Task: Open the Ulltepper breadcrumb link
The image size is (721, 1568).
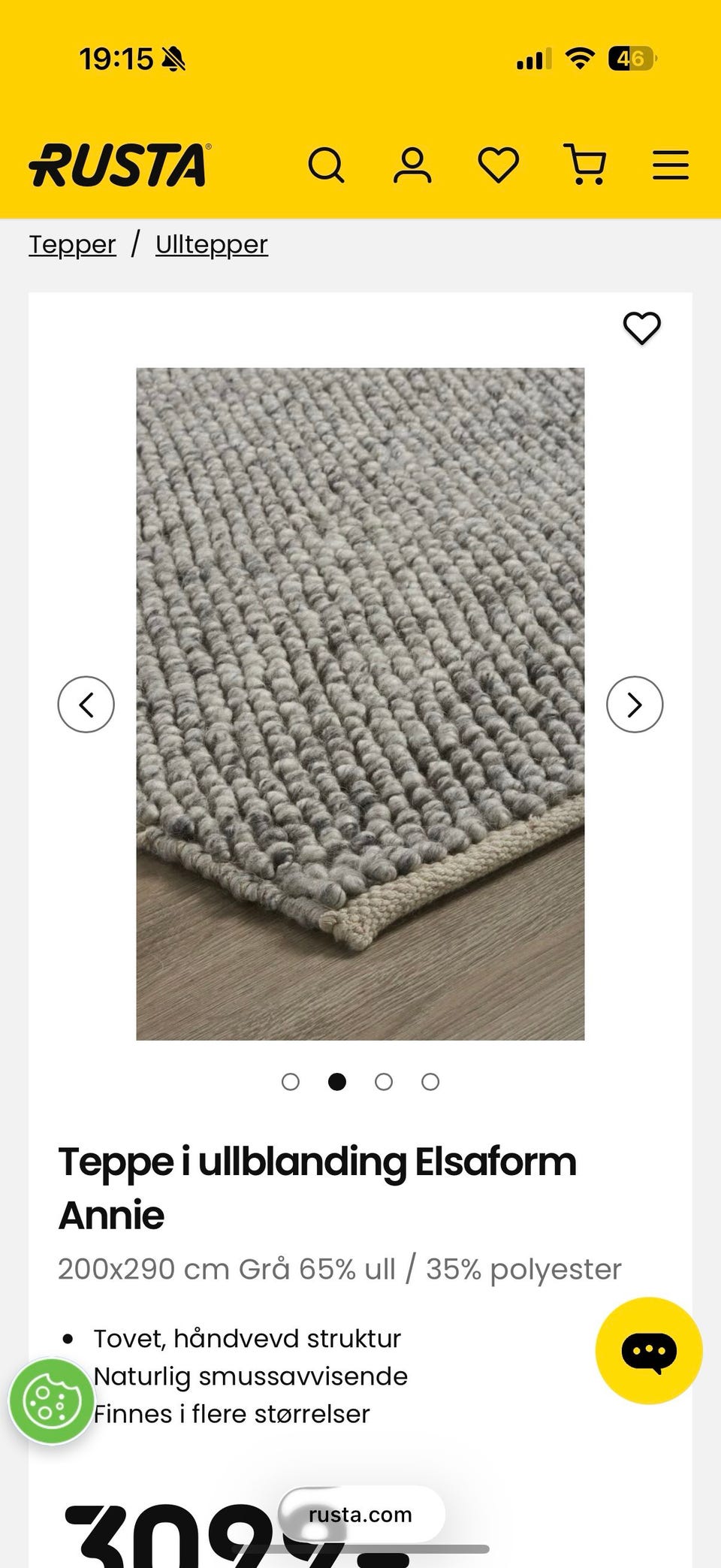Action: tap(211, 244)
